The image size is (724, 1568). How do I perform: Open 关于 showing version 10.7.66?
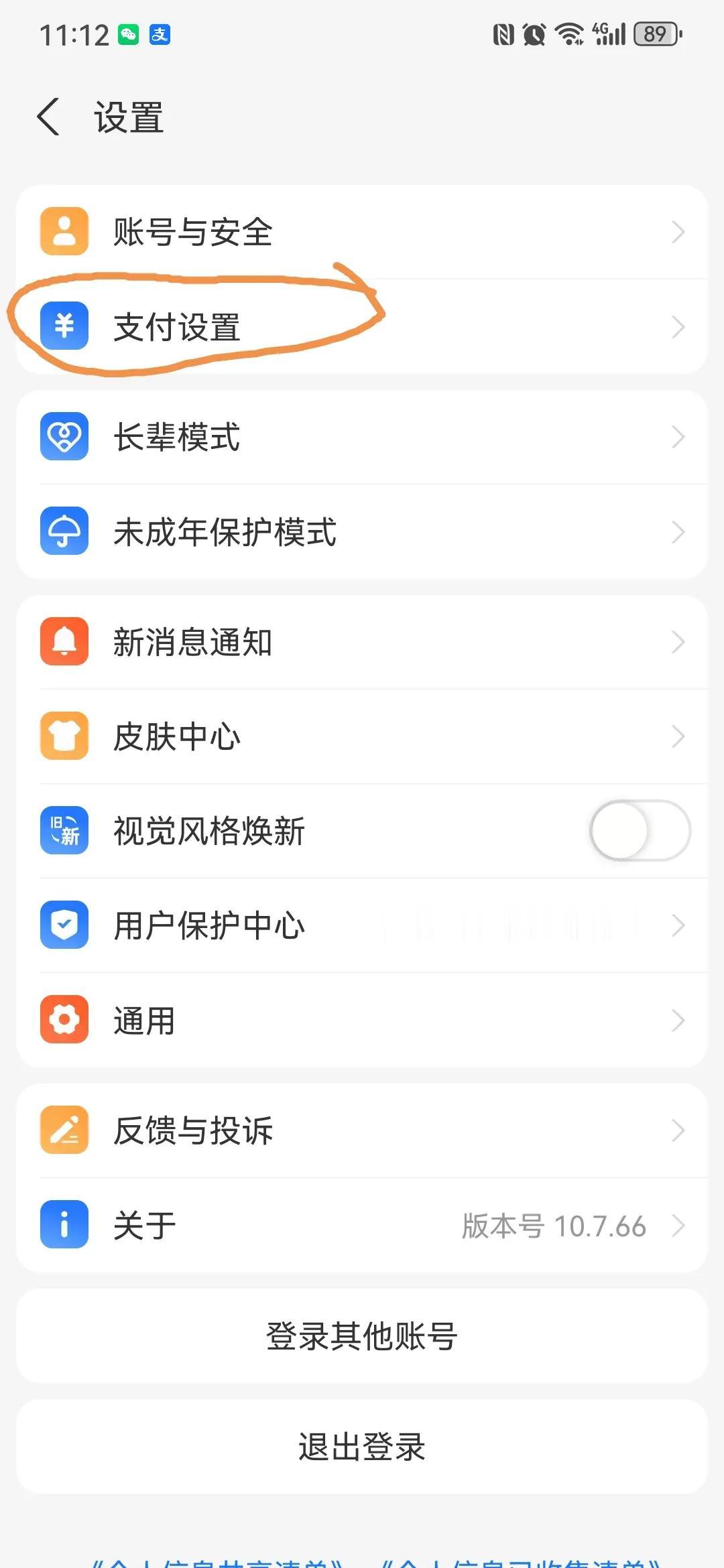point(362,1225)
